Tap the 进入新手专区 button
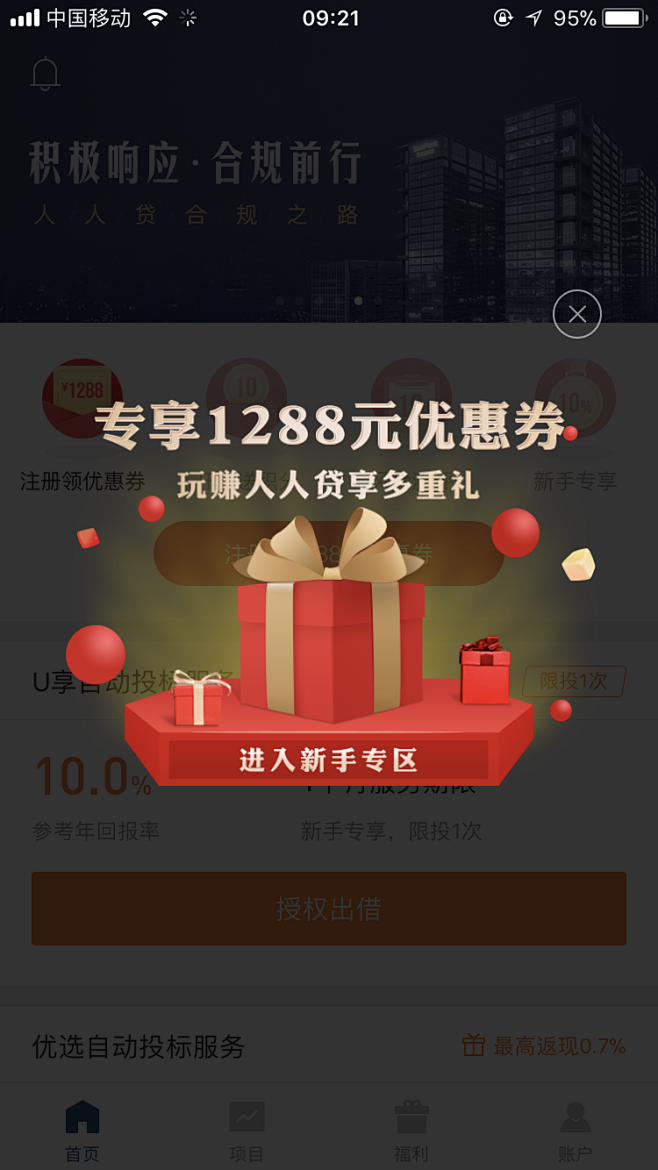Image resolution: width=658 pixels, height=1170 pixels. (328, 760)
